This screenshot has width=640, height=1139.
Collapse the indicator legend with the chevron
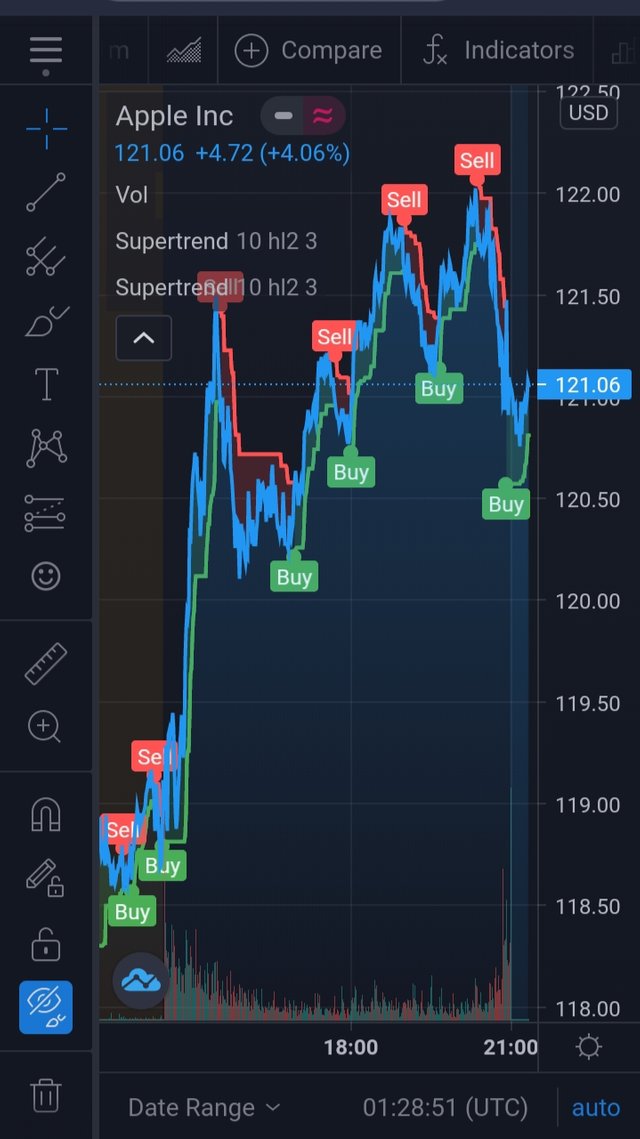144,337
